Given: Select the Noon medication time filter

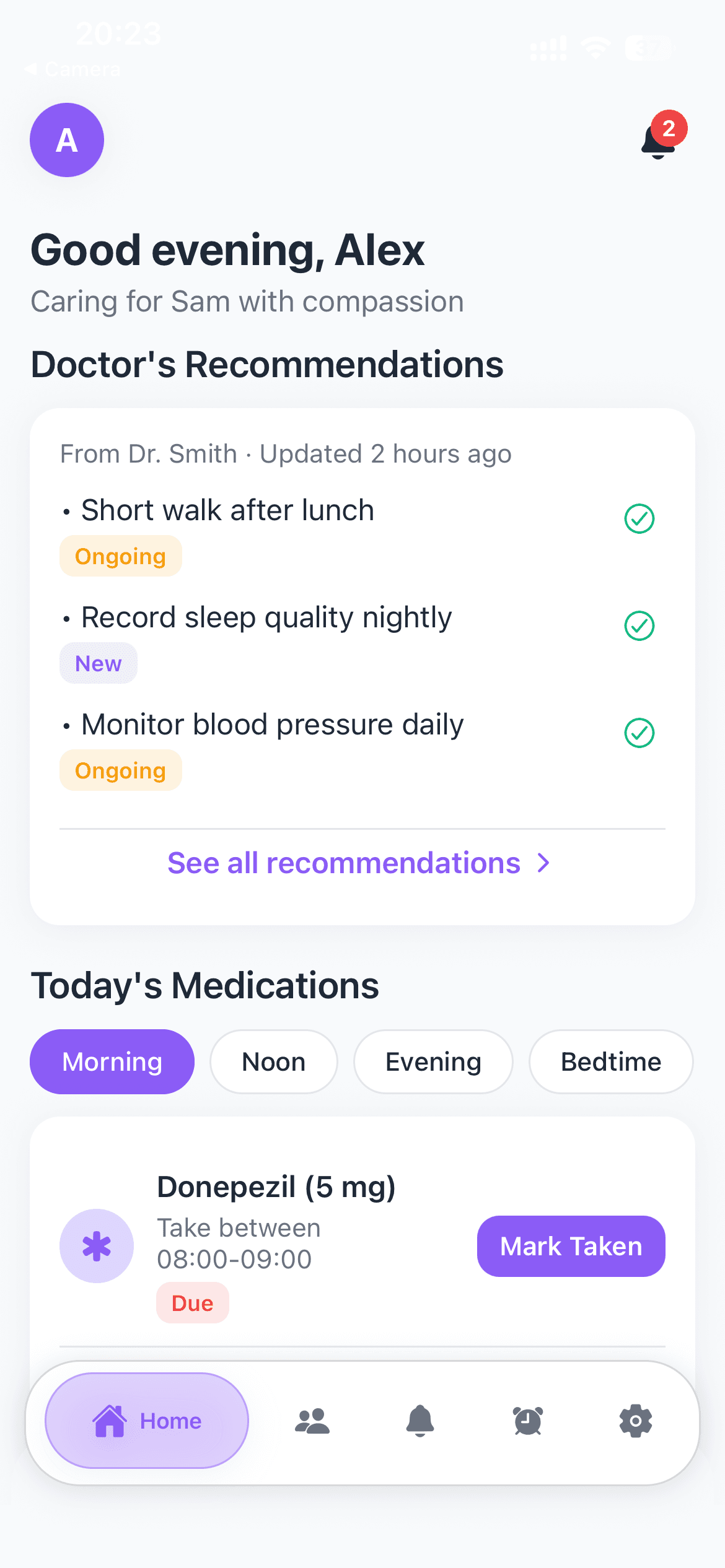Looking at the screenshot, I should click(x=273, y=1061).
